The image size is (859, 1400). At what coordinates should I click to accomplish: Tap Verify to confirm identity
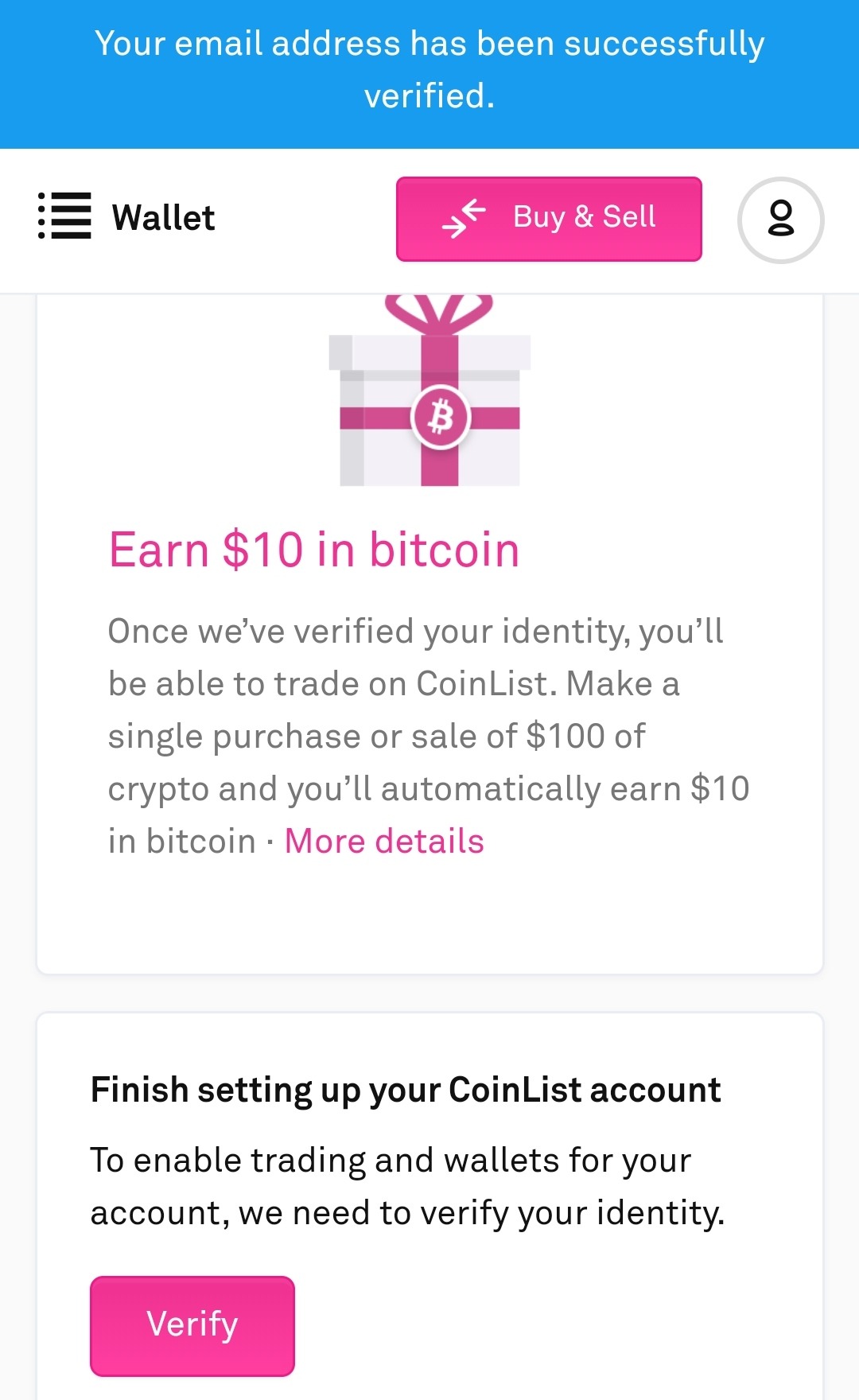[192, 1326]
